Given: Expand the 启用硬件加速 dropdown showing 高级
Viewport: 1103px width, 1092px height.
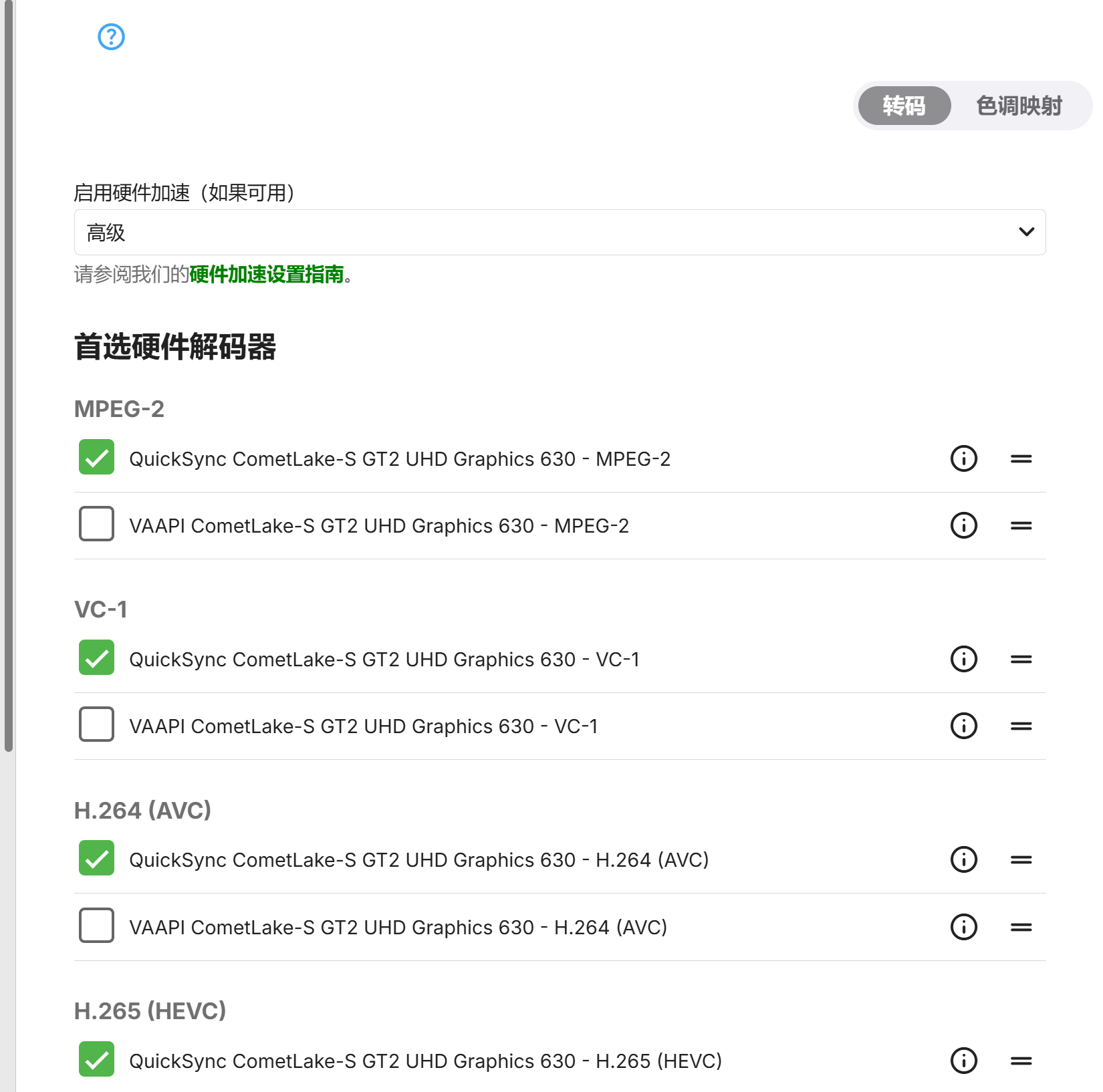Looking at the screenshot, I should click(560, 233).
